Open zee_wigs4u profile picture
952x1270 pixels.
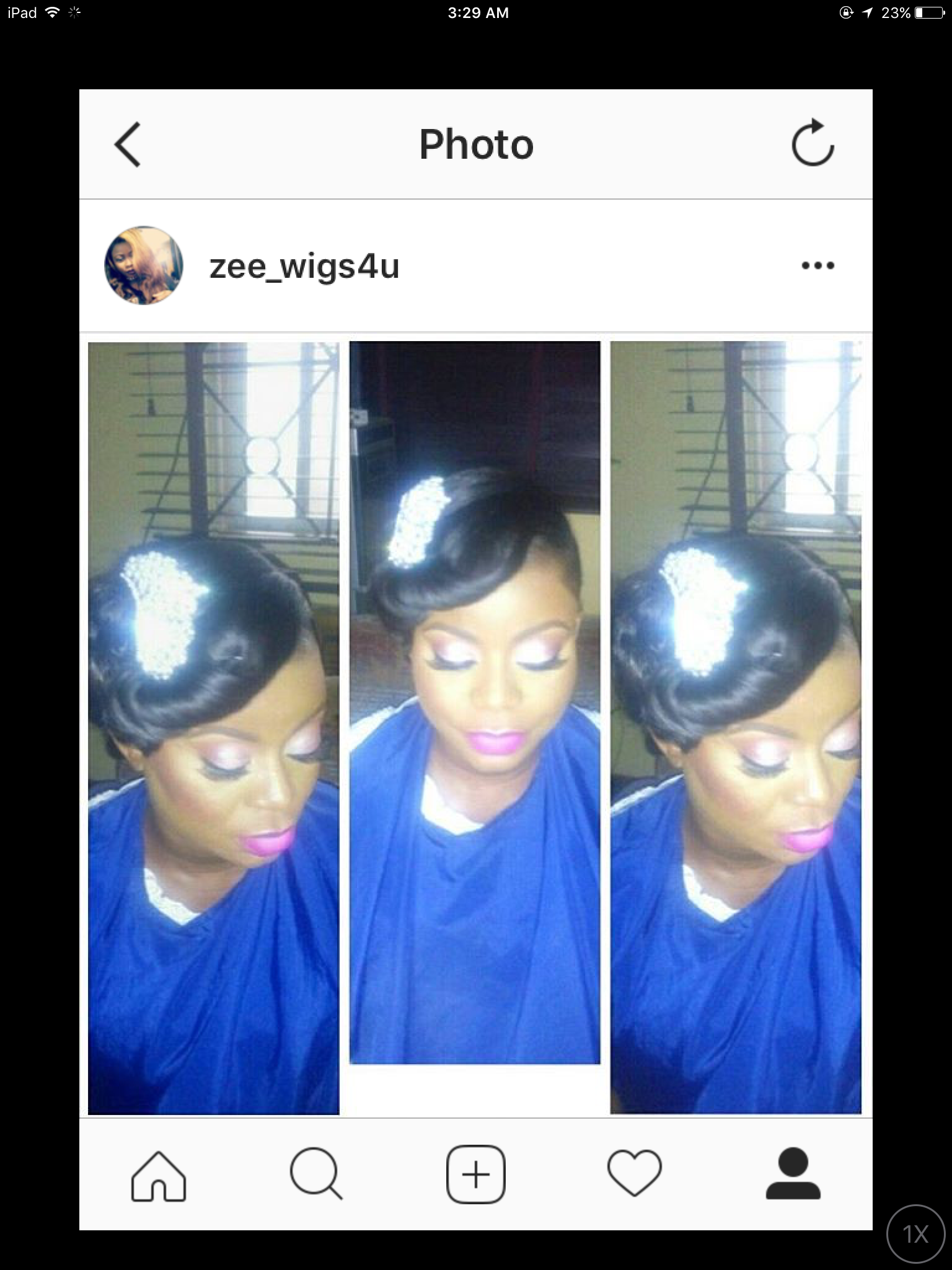coord(144,265)
